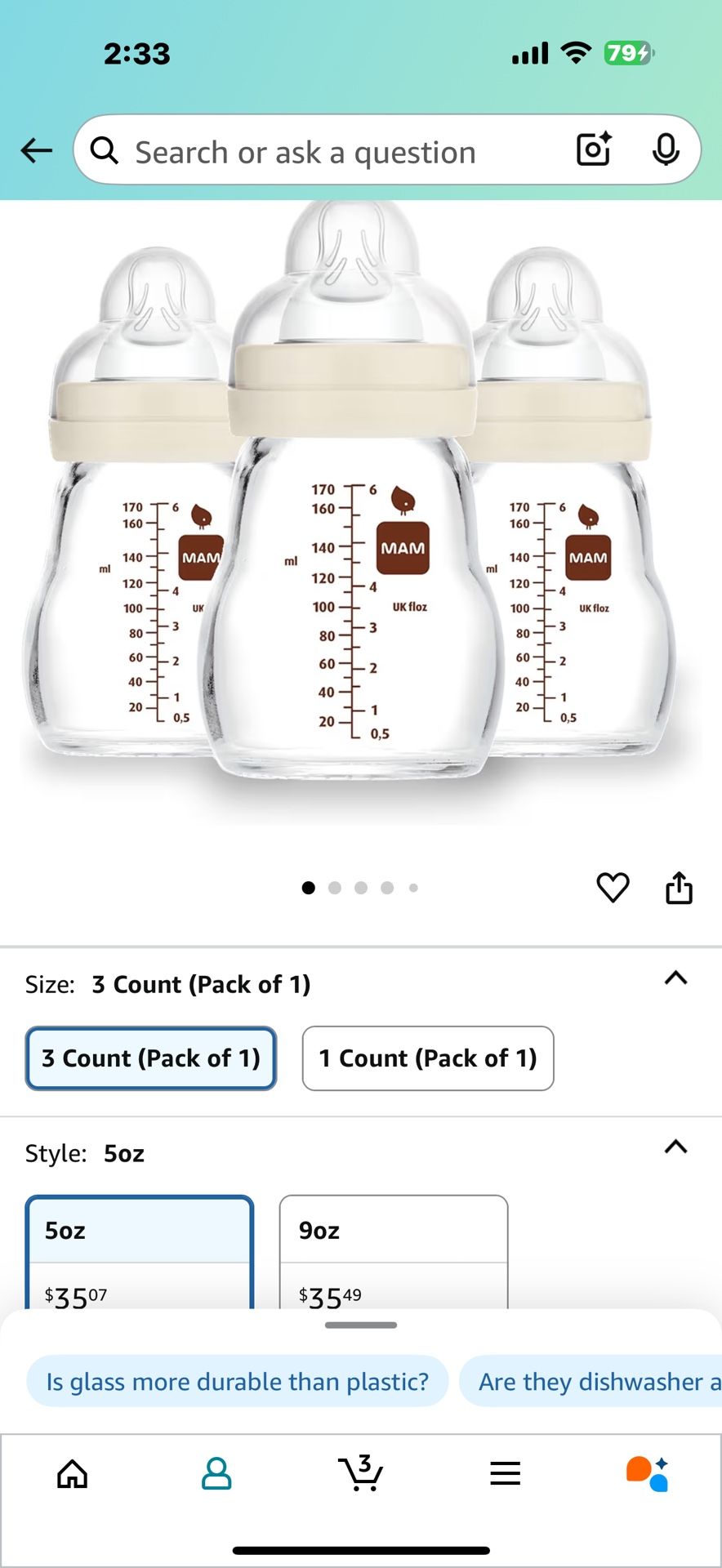The width and height of the screenshot is (722, 1568).
Task: Navigate back with the arrow
Action: pos(34,150)
